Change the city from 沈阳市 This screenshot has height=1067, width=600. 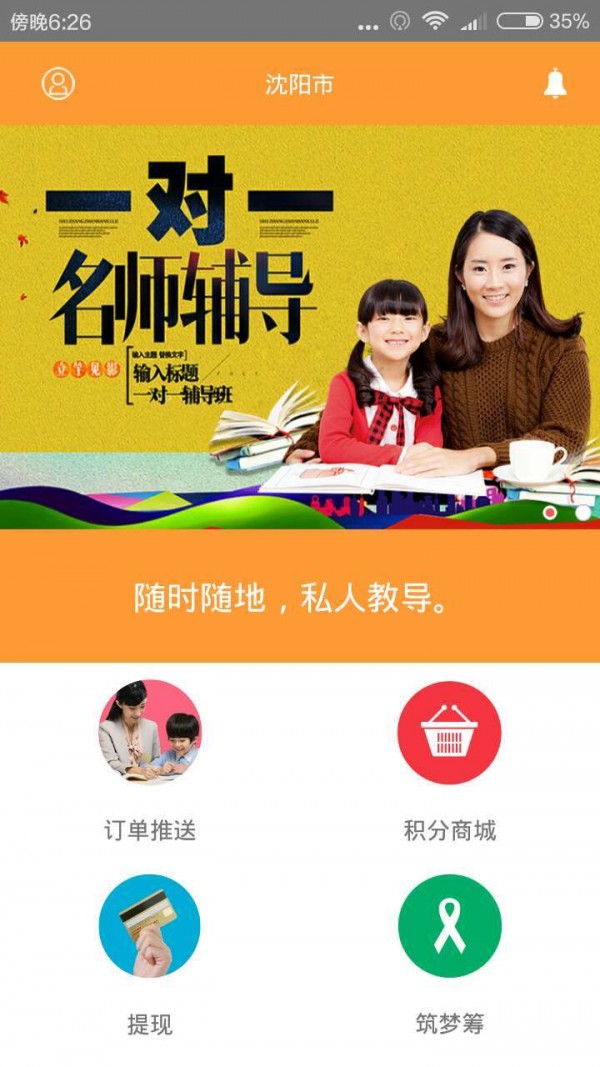299,84
